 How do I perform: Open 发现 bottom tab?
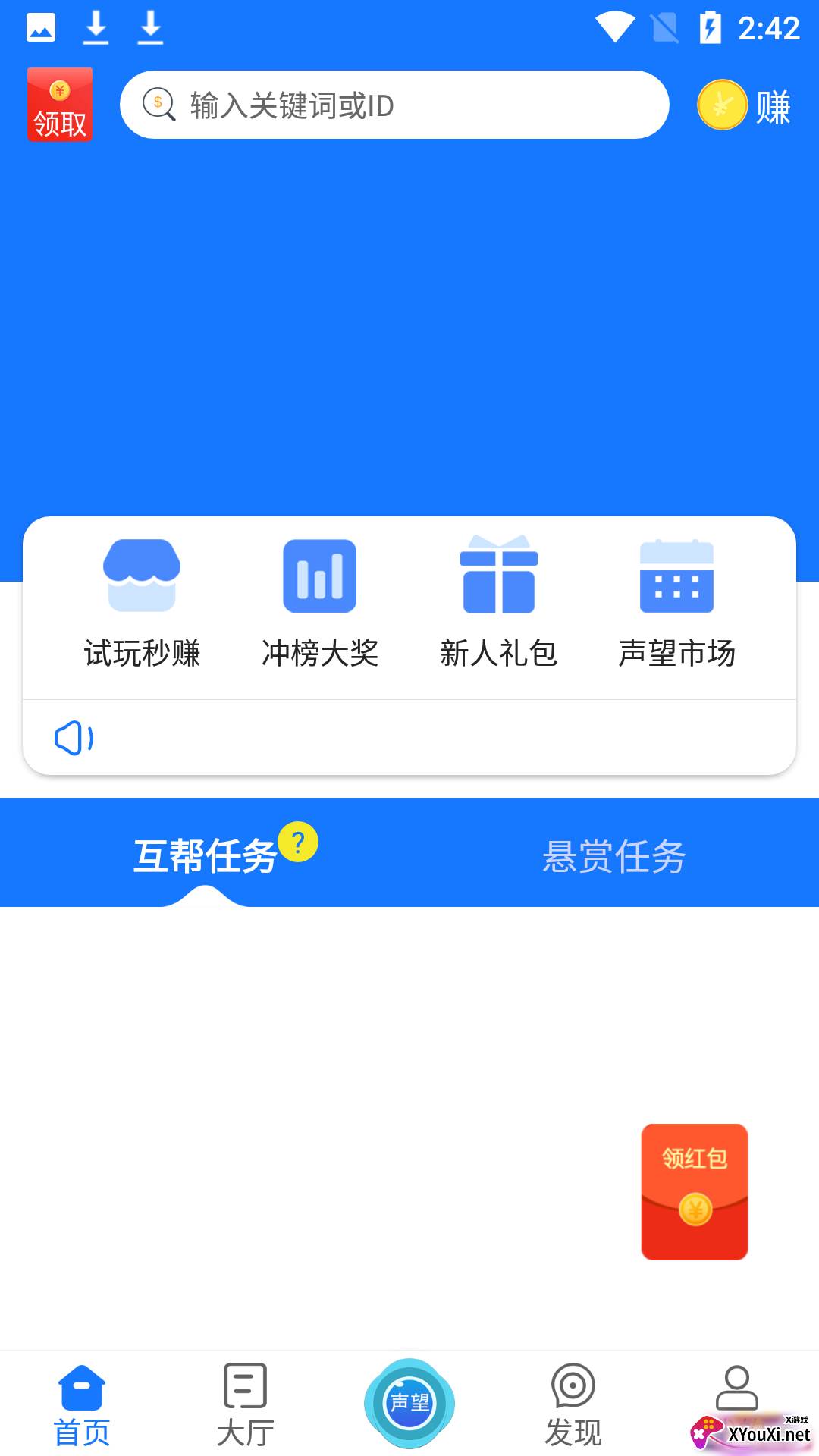[573, 1405]
